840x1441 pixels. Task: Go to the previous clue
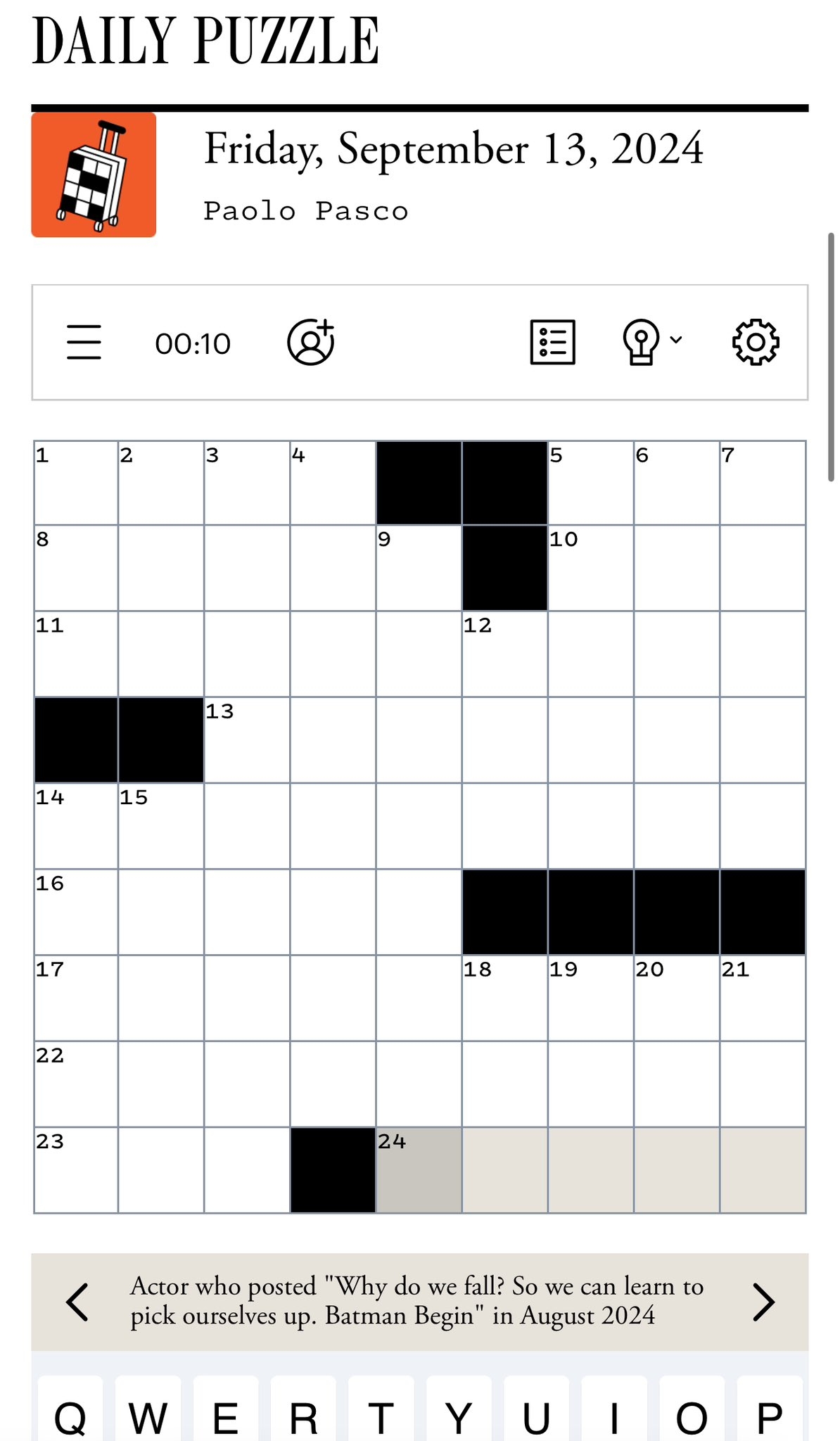[x=77, y=1302]
